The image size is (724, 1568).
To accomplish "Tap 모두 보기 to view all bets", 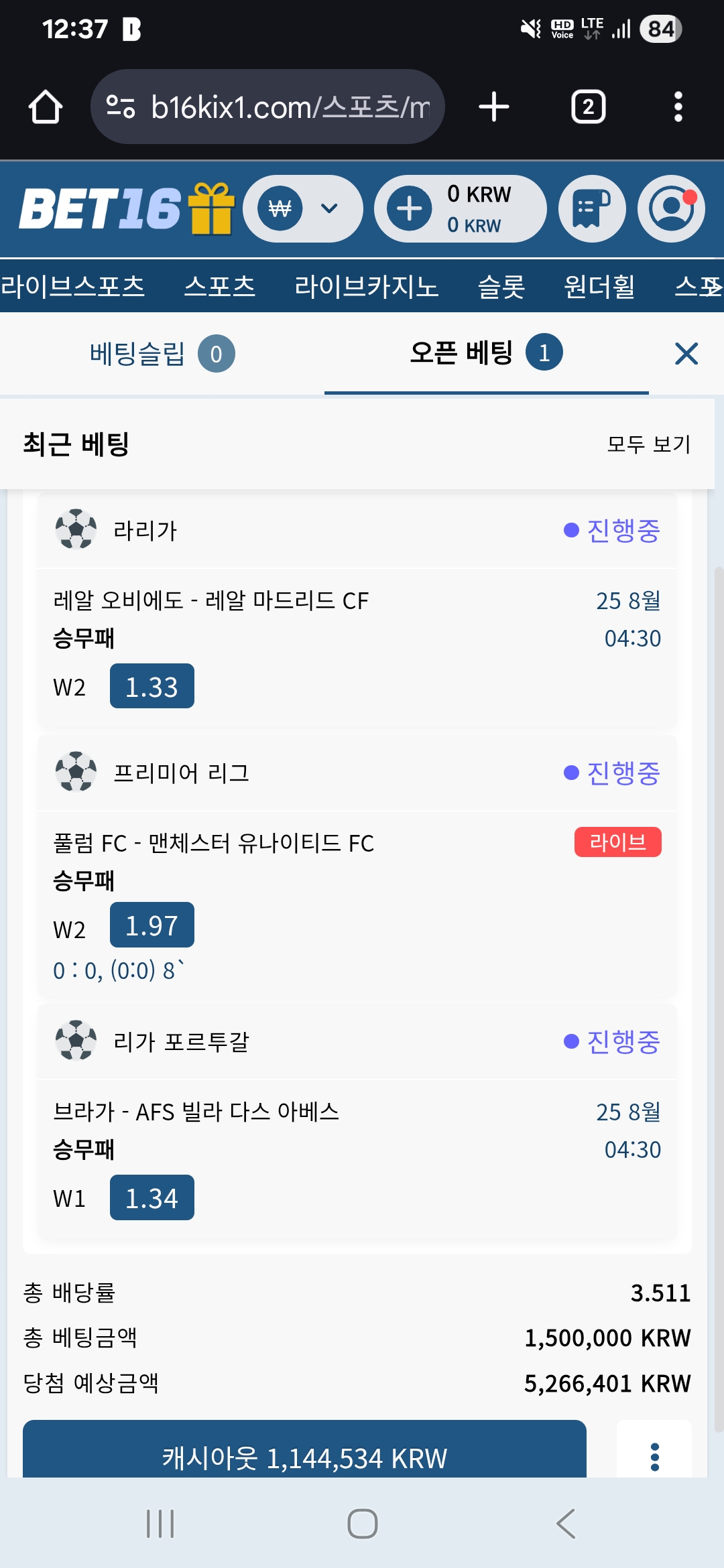I will pyautogui.click(x=648, y=444).
